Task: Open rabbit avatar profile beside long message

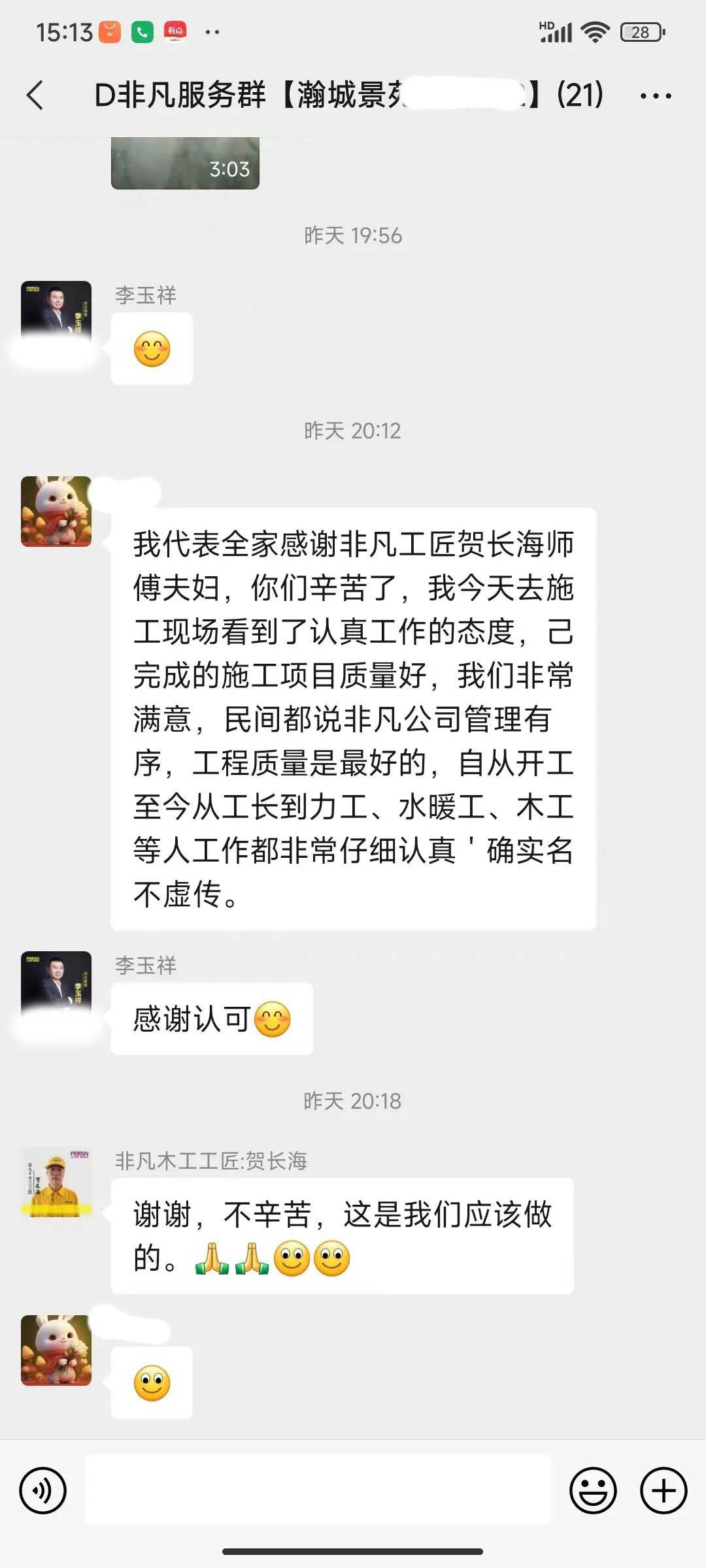Action: 56,512
